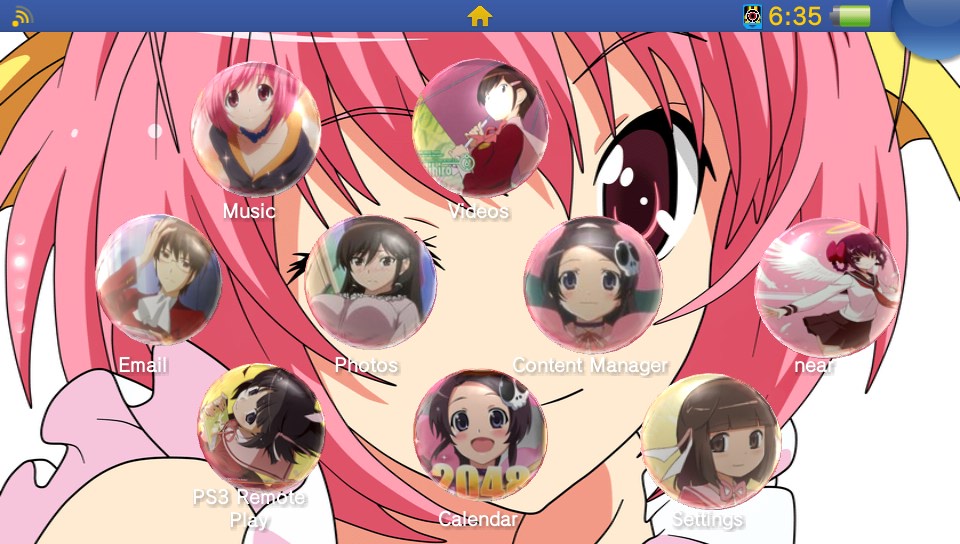Launch Content Manager
This screenshot has width=960, height=544.
click(x=592, y=284)
